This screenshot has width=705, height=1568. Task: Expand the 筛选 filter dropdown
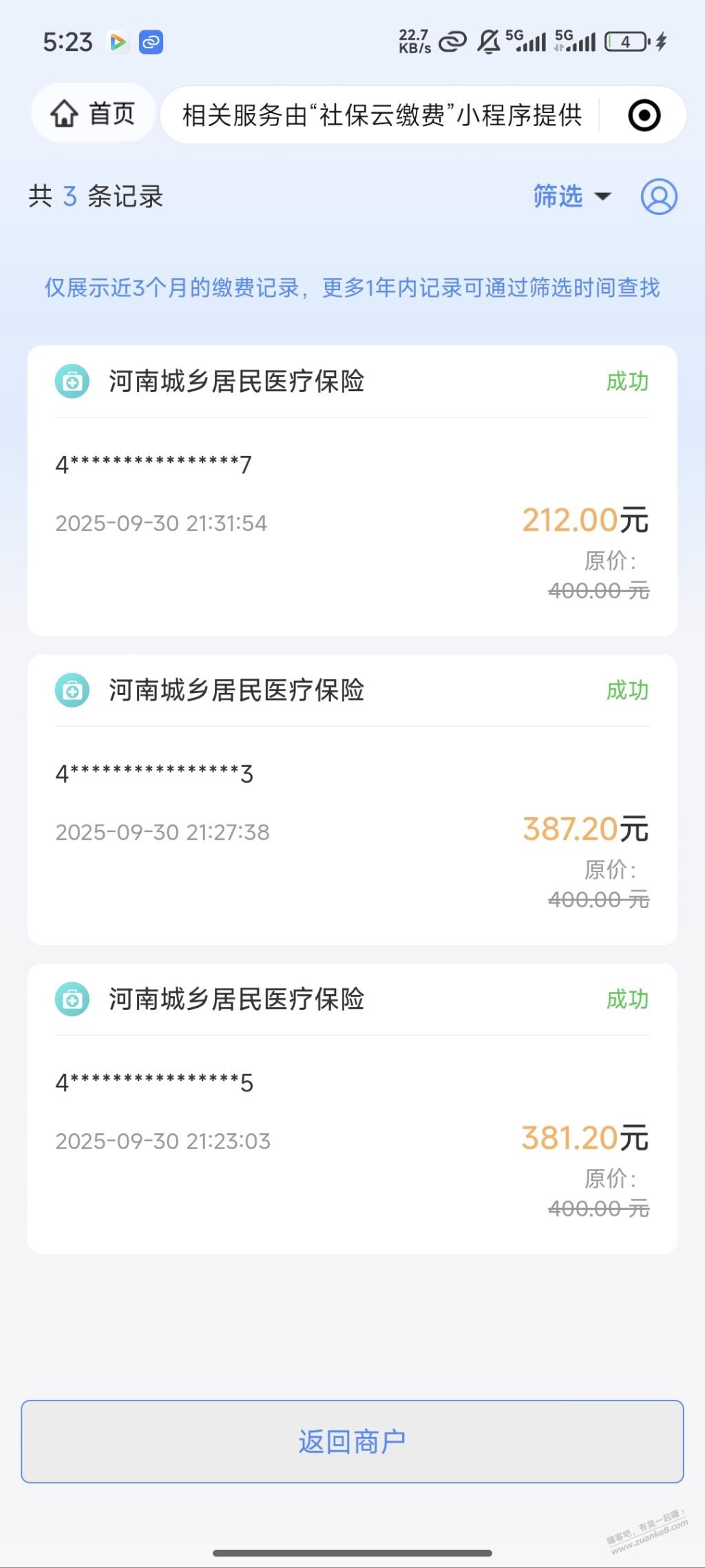[x=571, y=196]
